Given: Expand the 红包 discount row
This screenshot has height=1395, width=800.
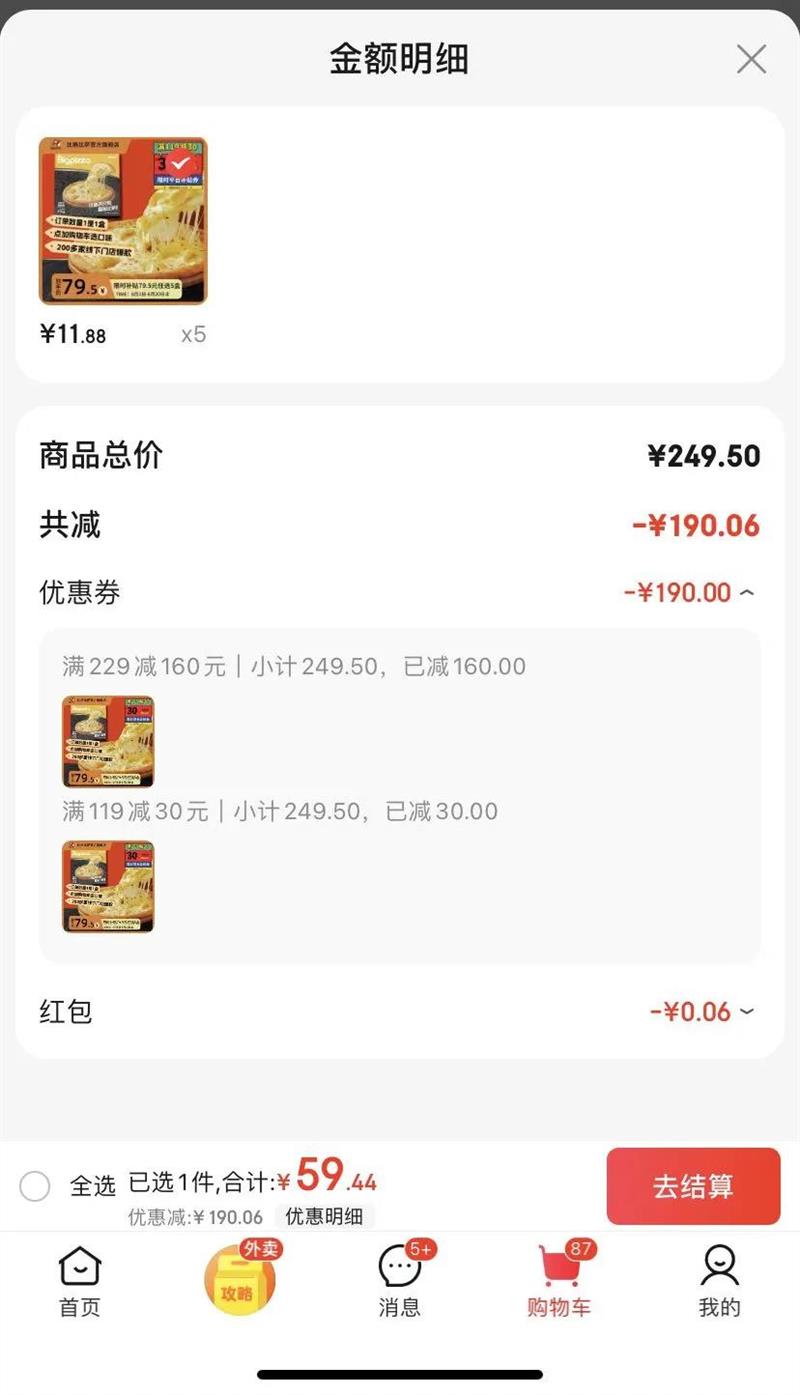Looking at the screenshot, I should point(746,1012).
